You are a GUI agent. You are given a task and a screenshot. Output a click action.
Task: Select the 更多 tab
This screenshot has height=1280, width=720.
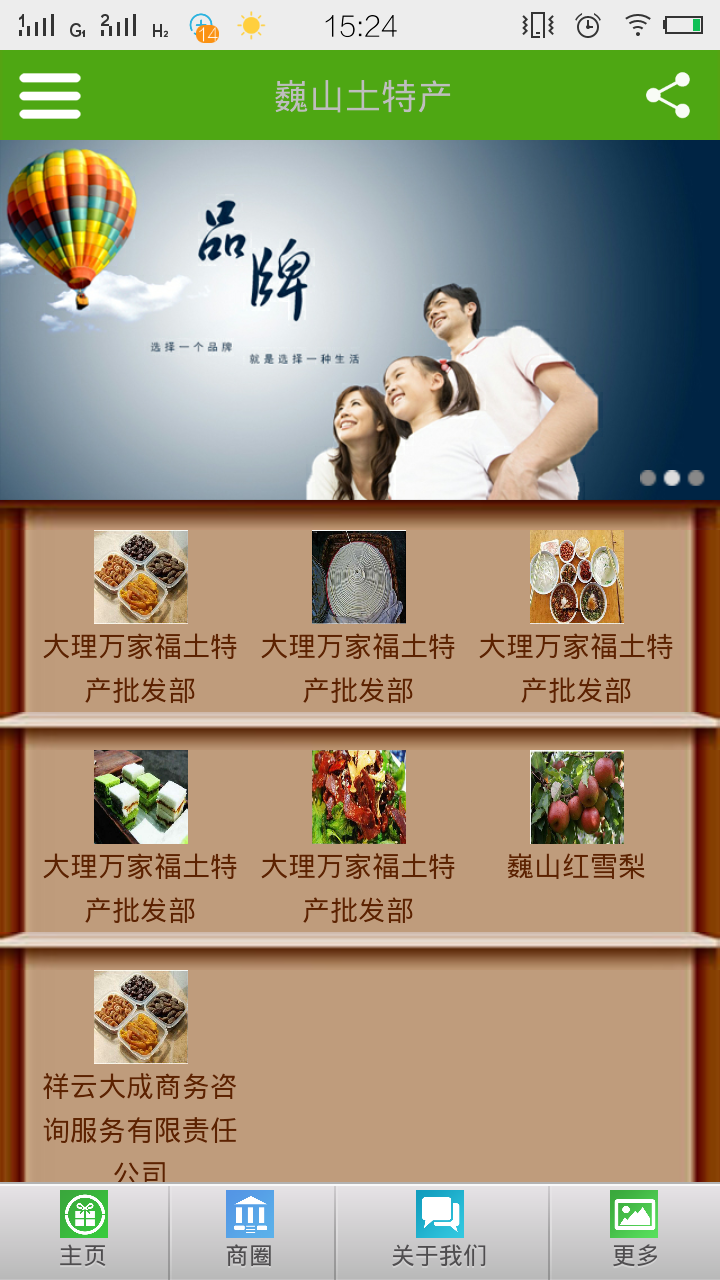click(x=635, y=1232)
